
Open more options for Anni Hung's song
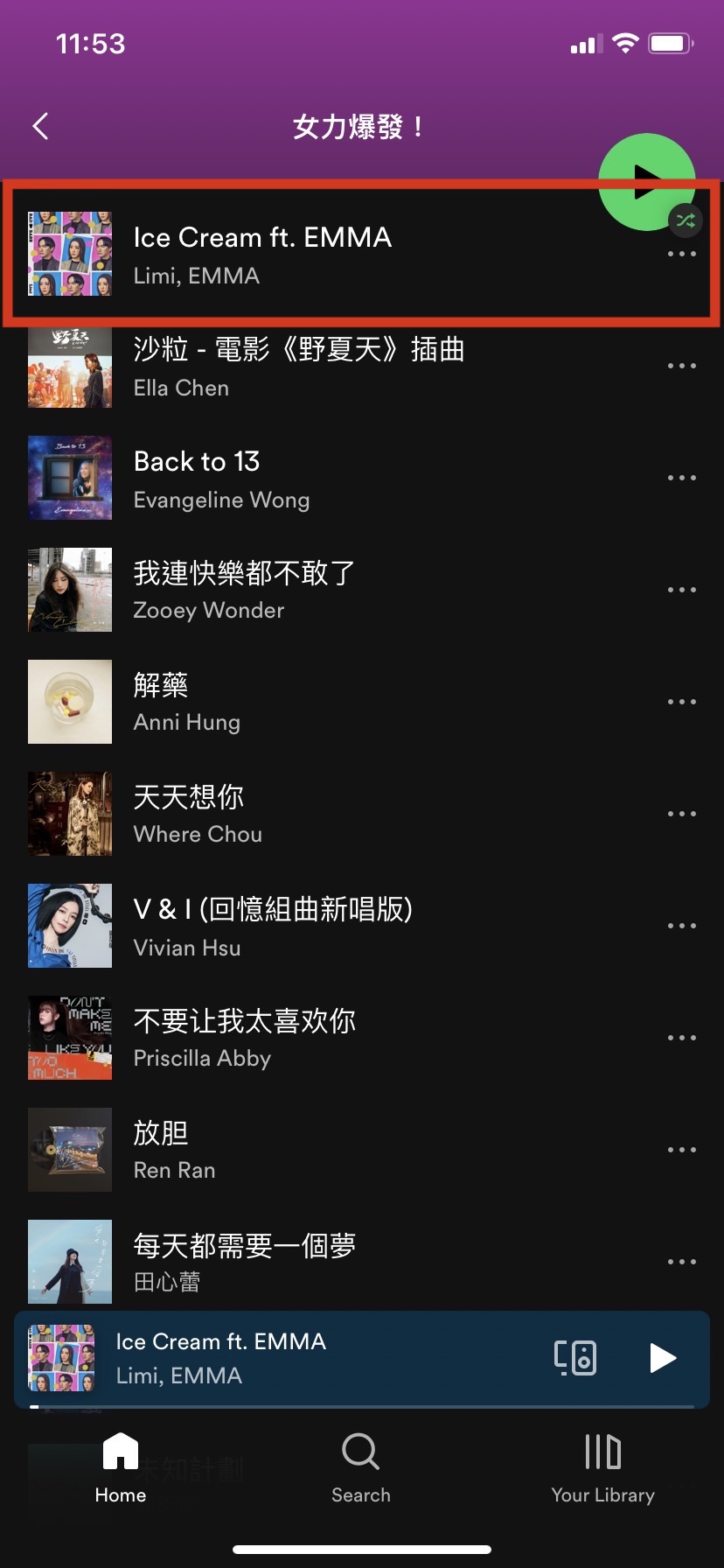pos(681,702)
